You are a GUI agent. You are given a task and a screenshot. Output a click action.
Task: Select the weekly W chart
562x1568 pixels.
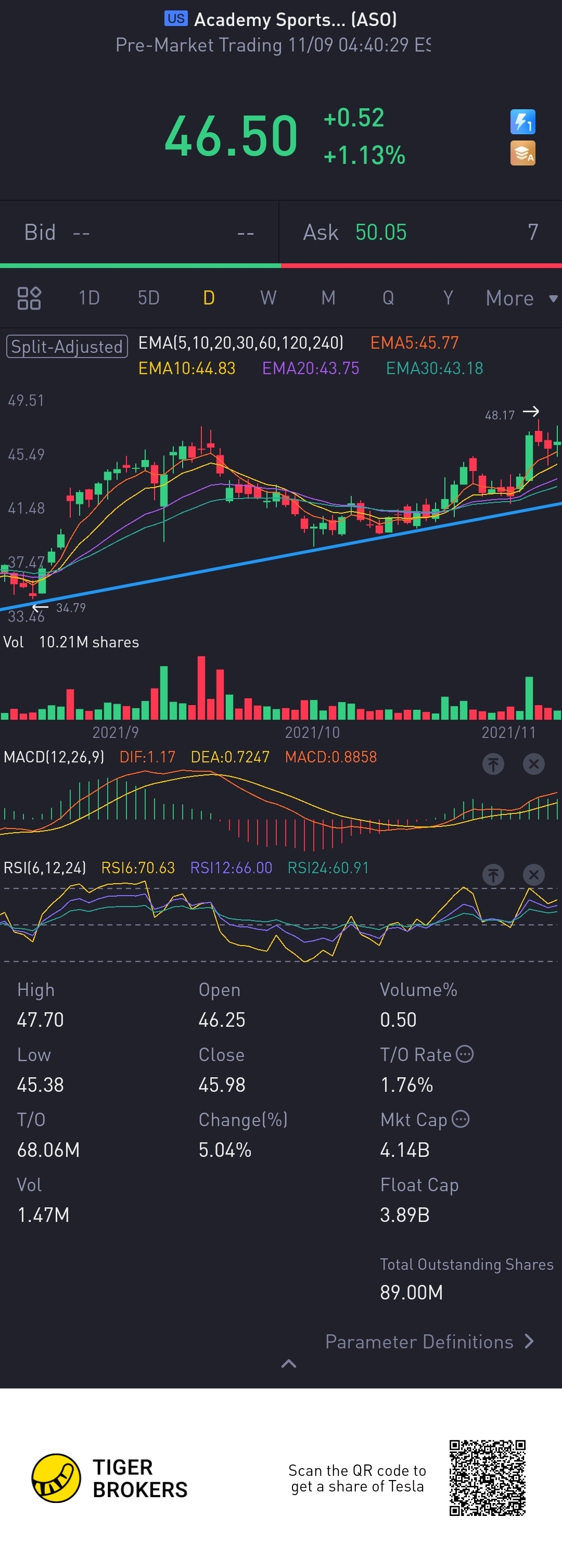click(268, 298)
